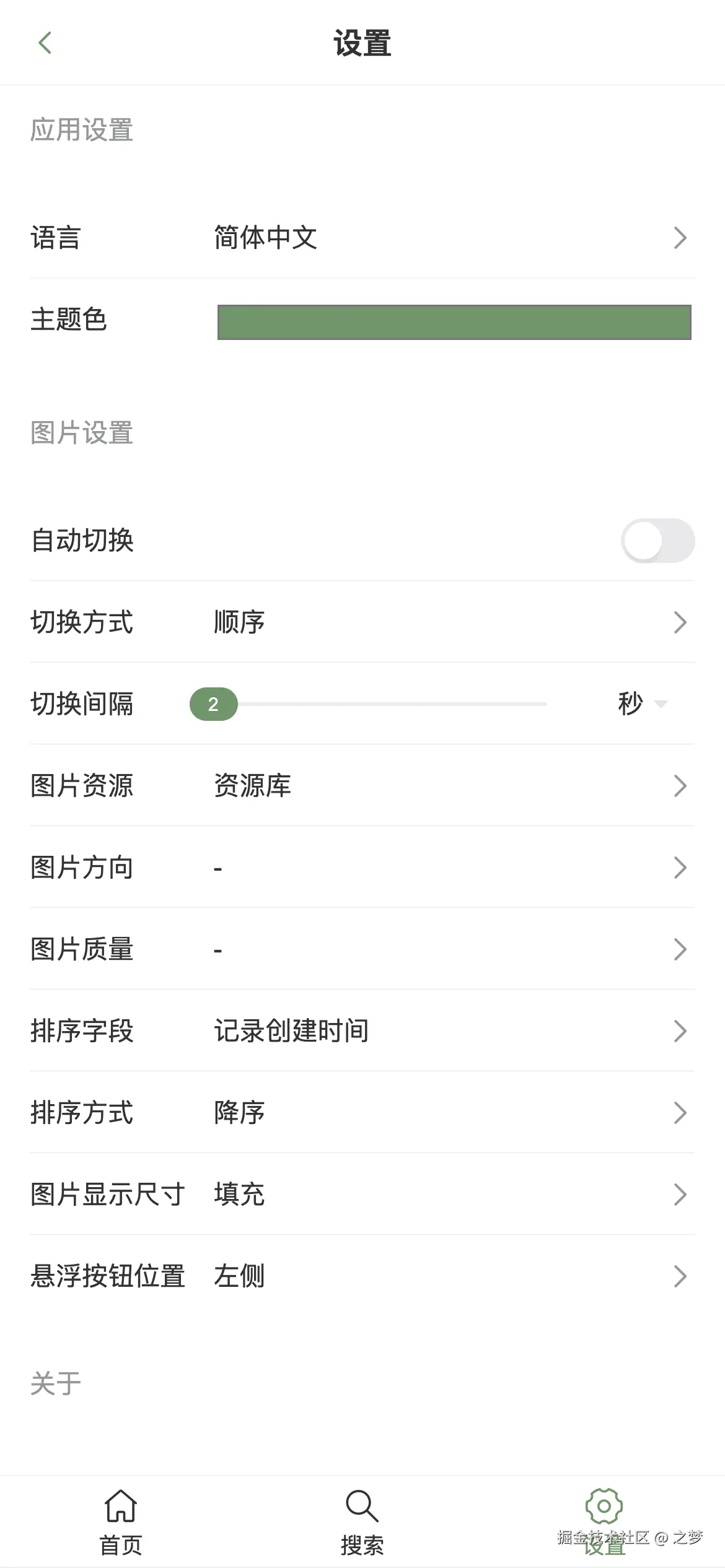Open 图片显示尺寸 setting row
The image size is (725, 1568).
362,1195
